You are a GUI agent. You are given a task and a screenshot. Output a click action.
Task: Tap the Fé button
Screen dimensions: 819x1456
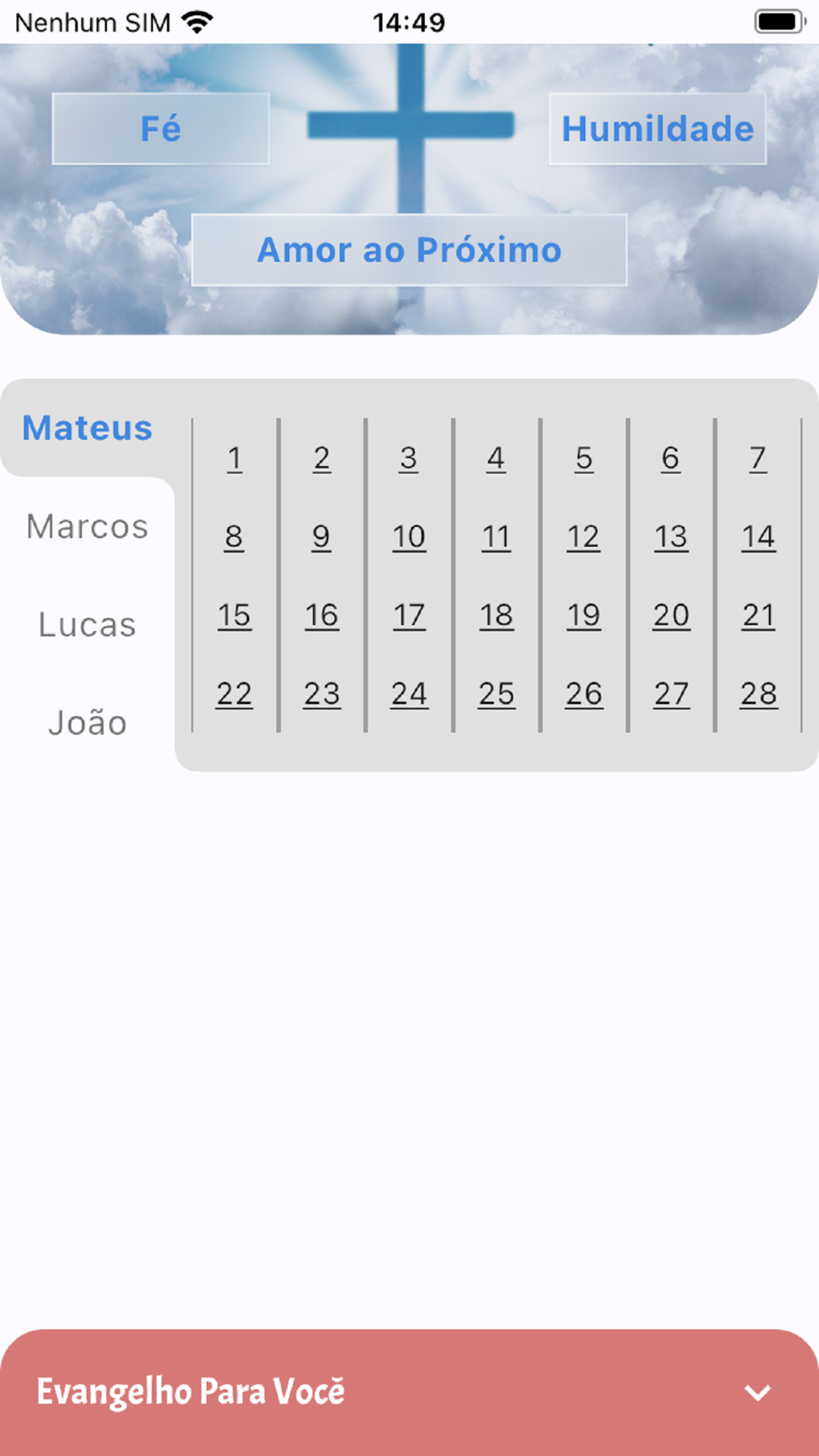[161, 129]
